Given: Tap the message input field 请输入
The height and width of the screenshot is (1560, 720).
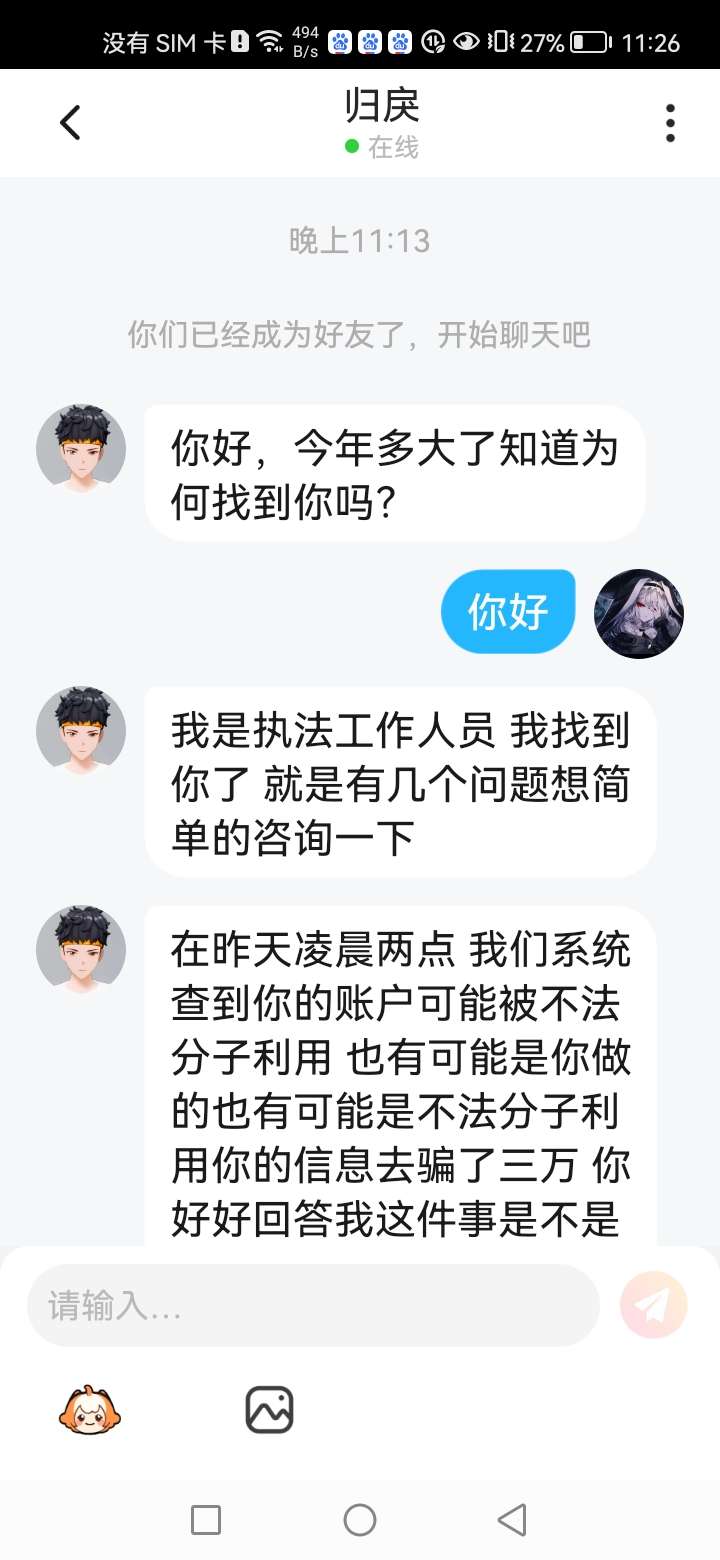Looking at the screenshot, I should point(312,1305).
